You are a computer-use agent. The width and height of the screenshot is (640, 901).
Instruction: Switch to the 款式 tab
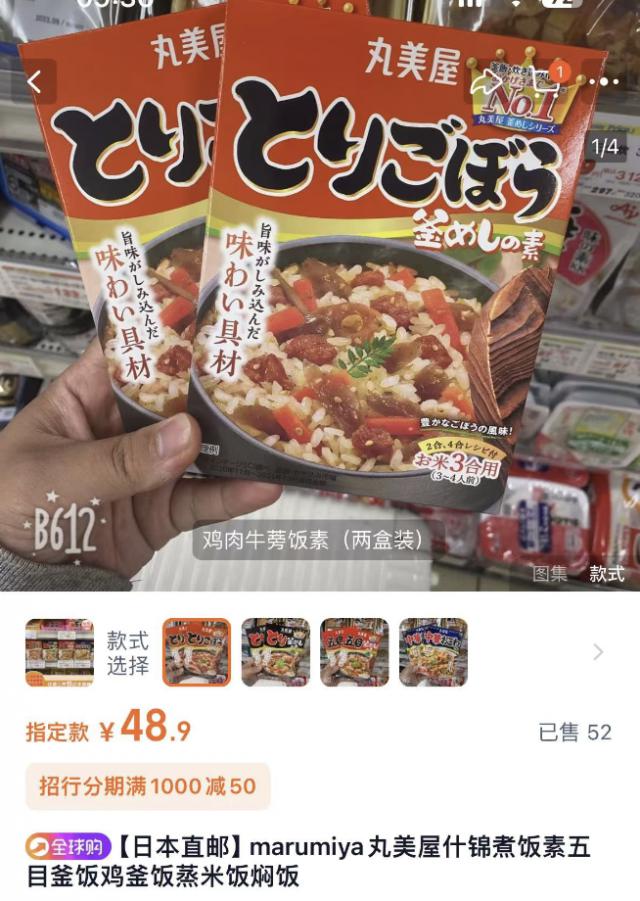coord(606,573)
